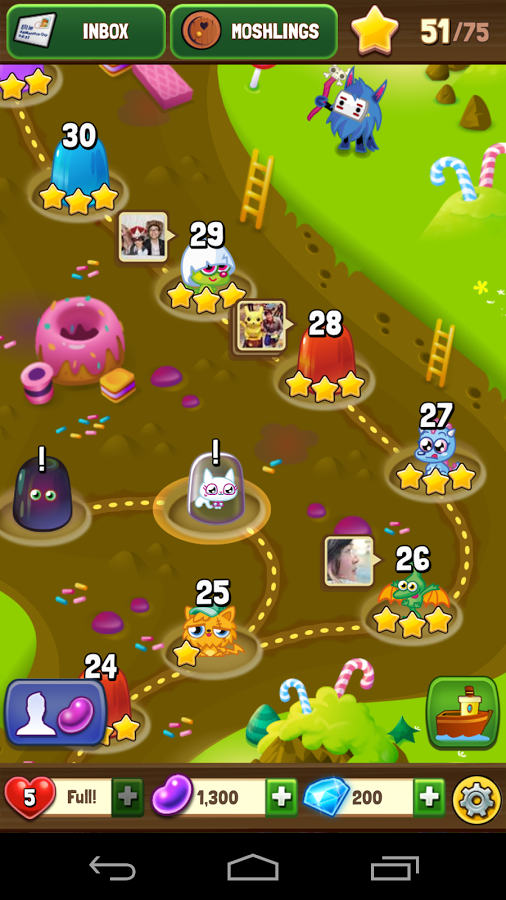This screenshot has width=506, height=900.
Task: Add more lives with the plus button
Action: point(127,797)
